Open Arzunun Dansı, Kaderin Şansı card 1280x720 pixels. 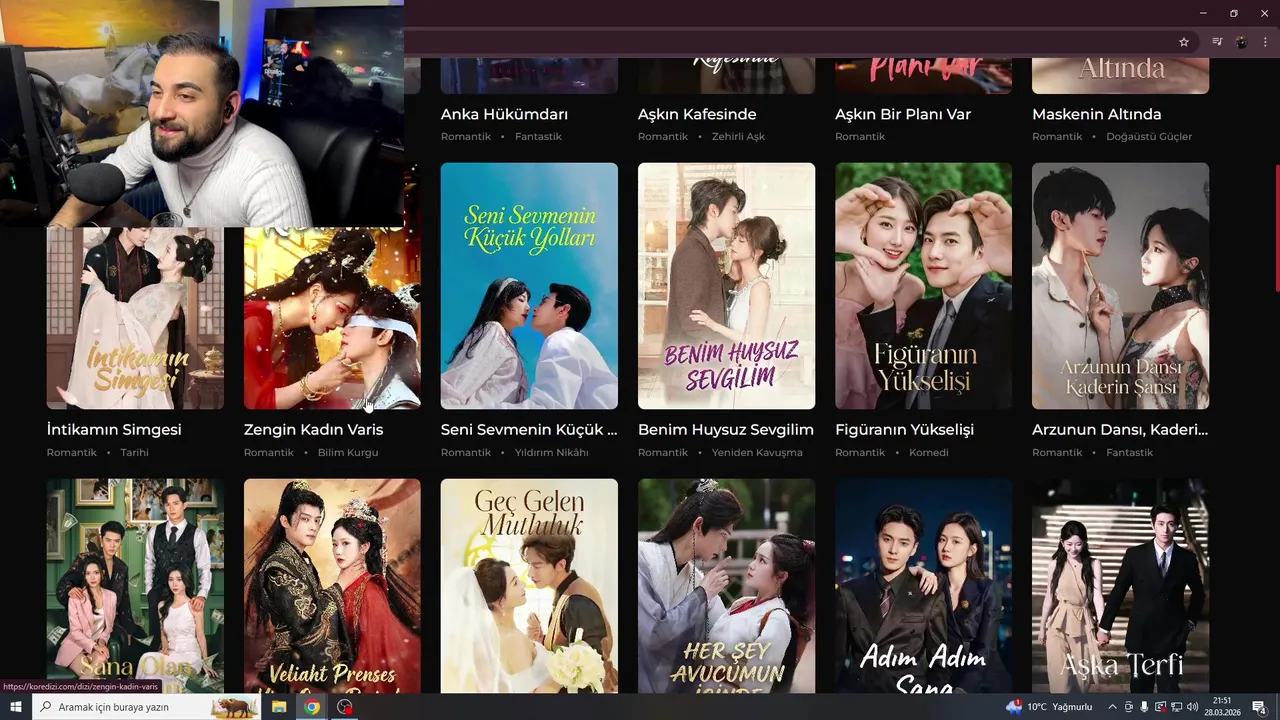tap(1120, 286)
